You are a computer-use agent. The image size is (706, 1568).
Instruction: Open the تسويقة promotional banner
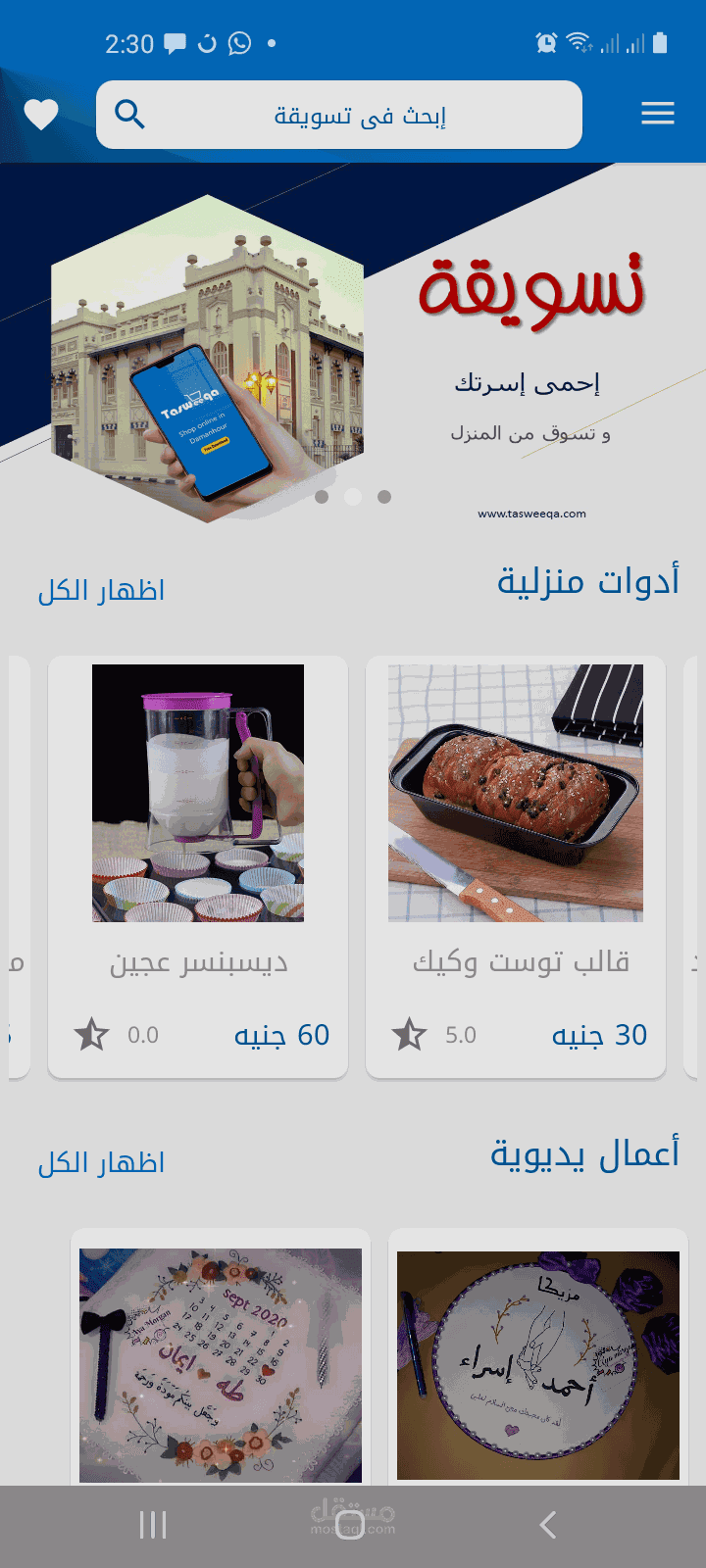353,353
